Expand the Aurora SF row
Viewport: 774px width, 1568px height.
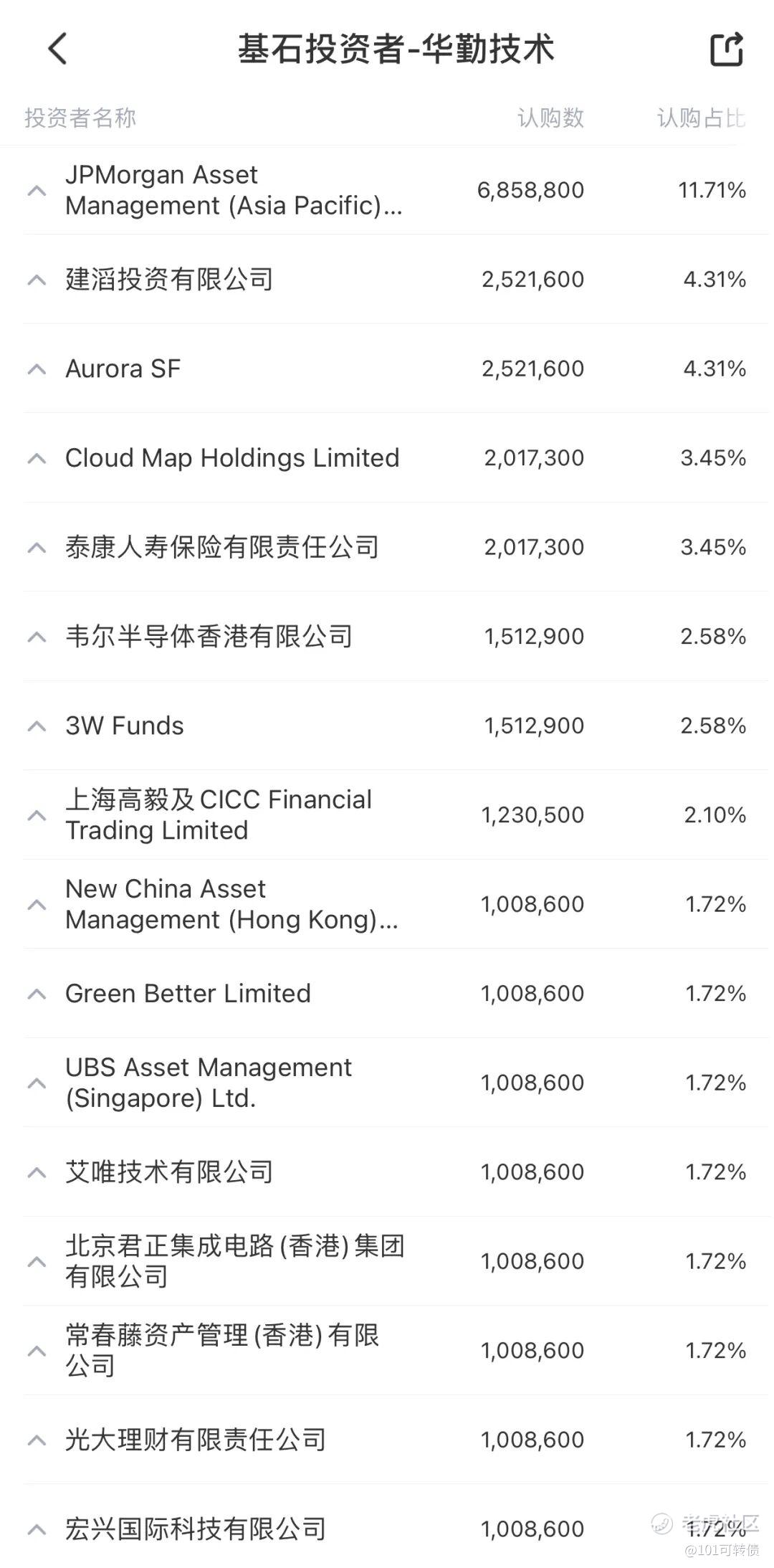pos(37,369)
